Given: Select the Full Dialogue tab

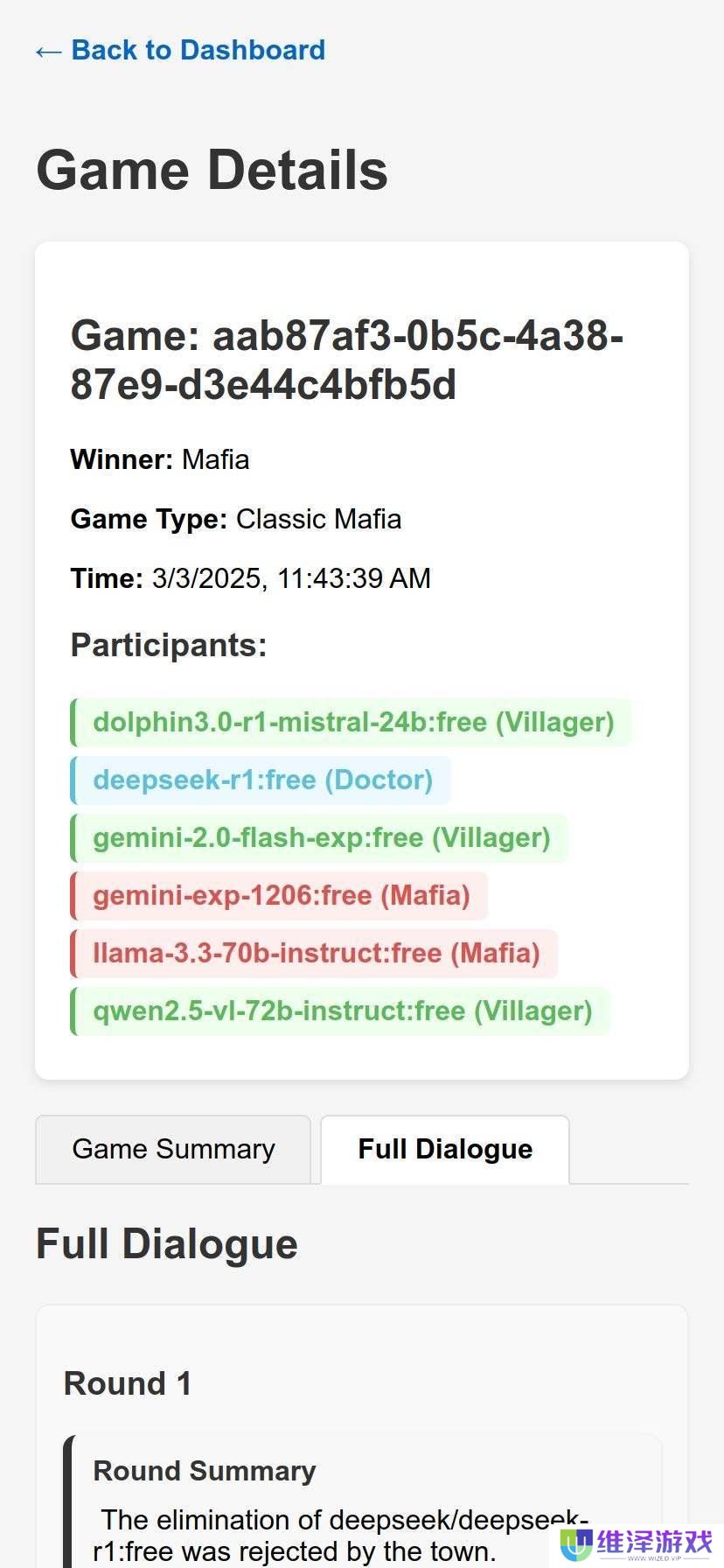Looking at the screenshot, I should (x=445, y=1149).
